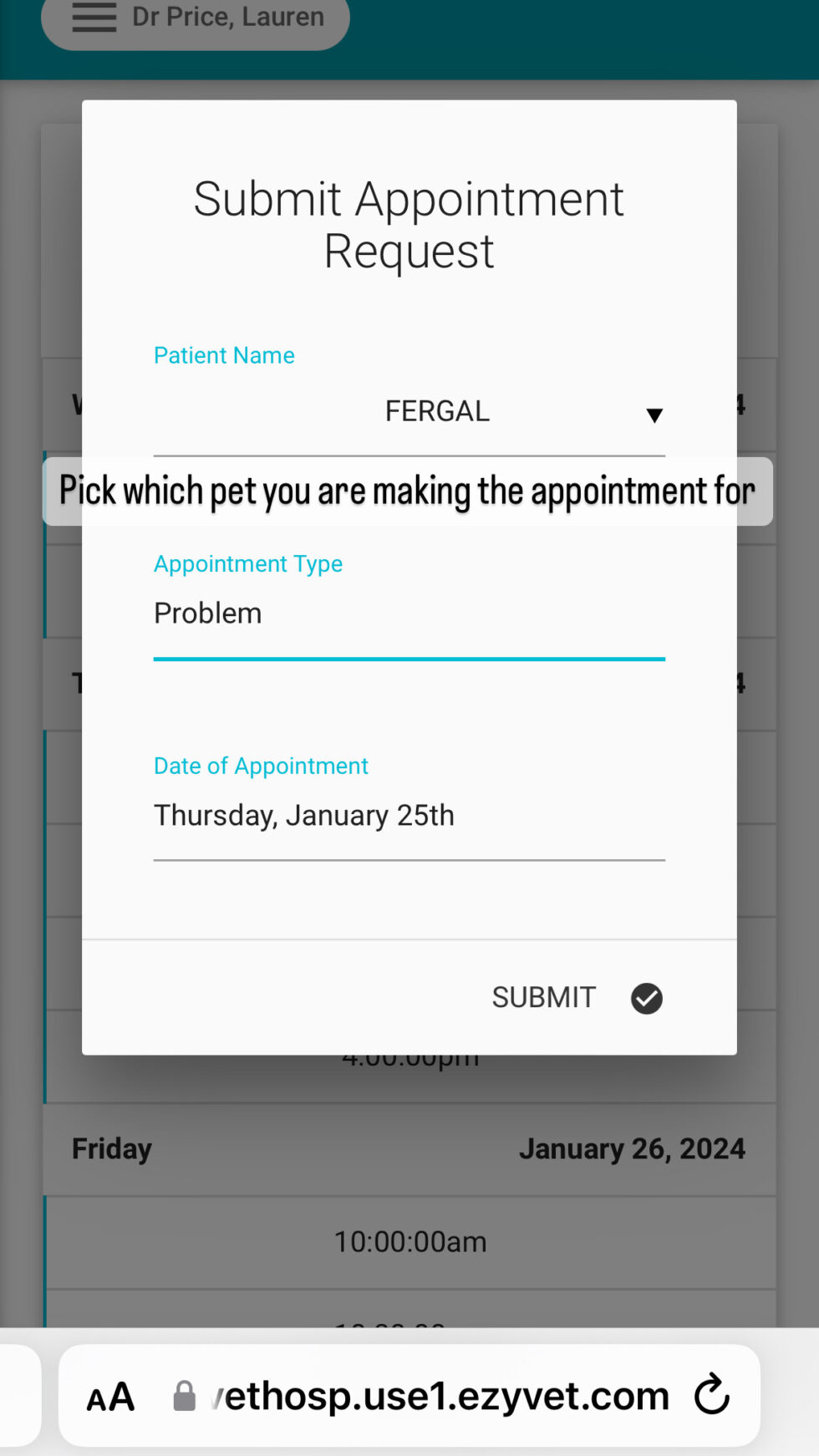The width and height of the screenshot is (819, 1456).
Task: Select the Thursday, January 25th date field
Action: click(x=304, y=815)
